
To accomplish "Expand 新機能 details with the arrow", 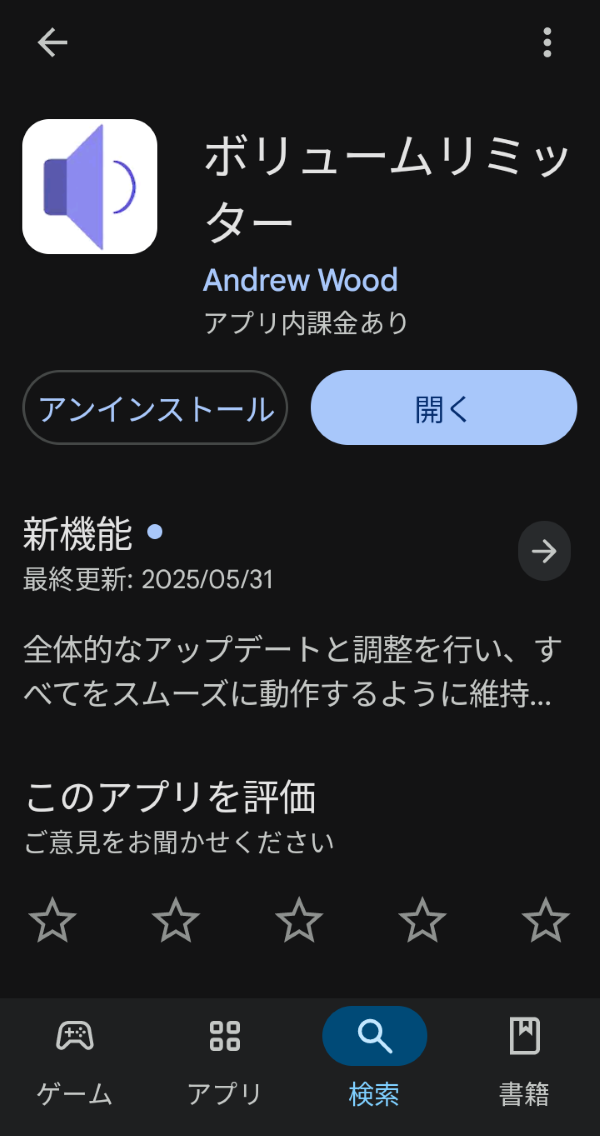I will tap(544, 551).
